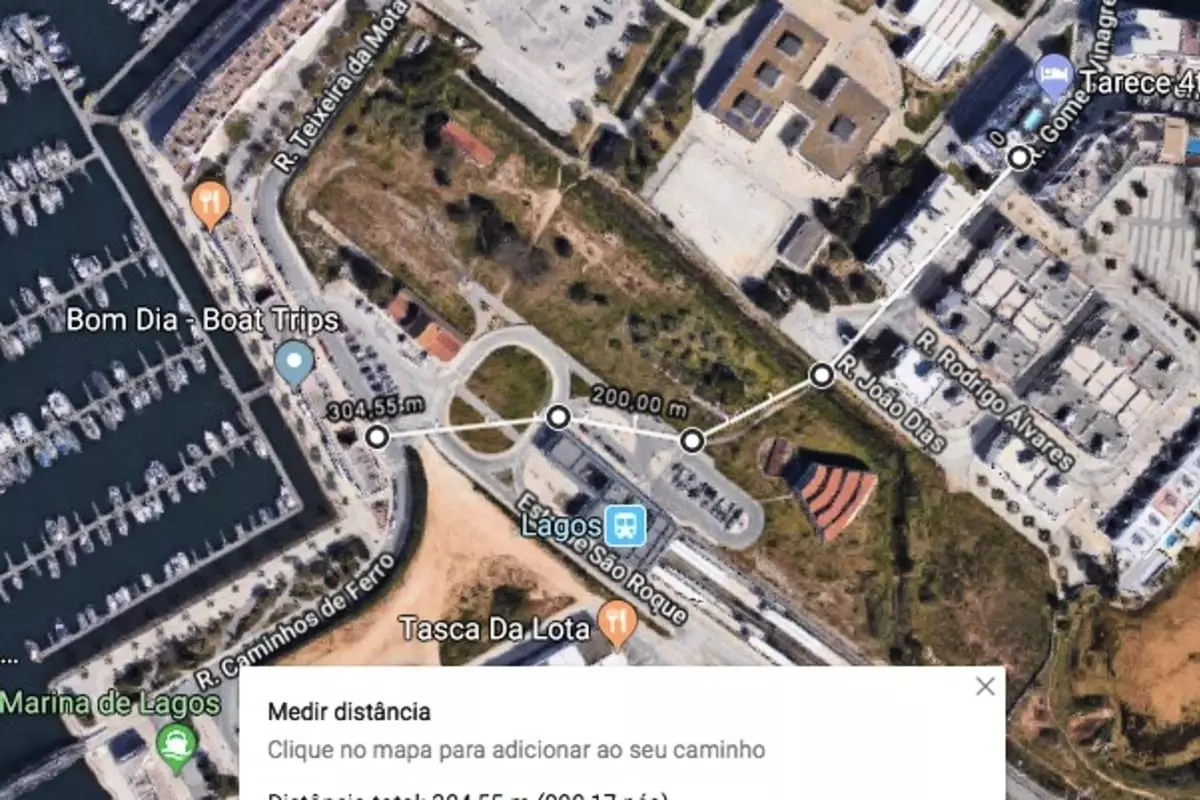Close the Medir distância panel
The height and width of the screenshot is (800, 1200).
click(985, 686)
